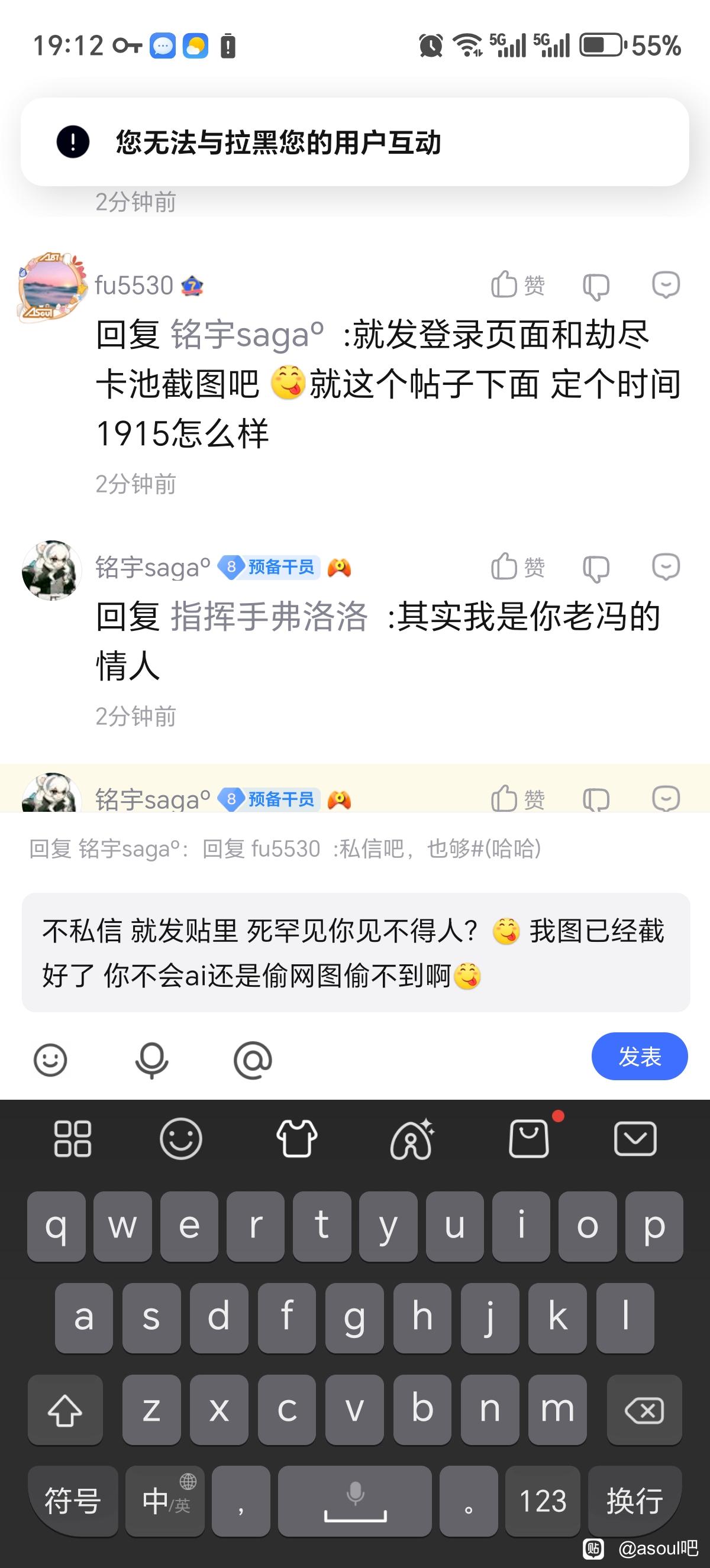Switch the keyboard to 符号 symbols
The height and width of the screenshot is (1568, 710).
tap(72, 1501)
